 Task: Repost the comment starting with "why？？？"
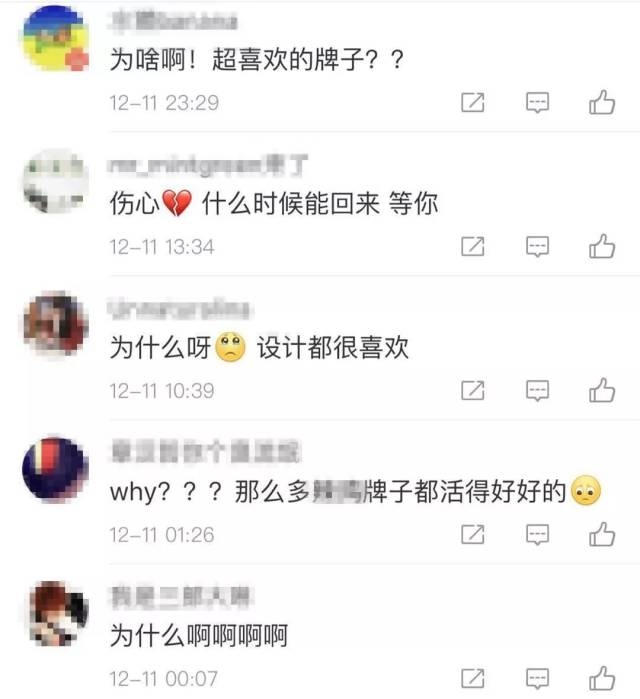pos(473,535)
